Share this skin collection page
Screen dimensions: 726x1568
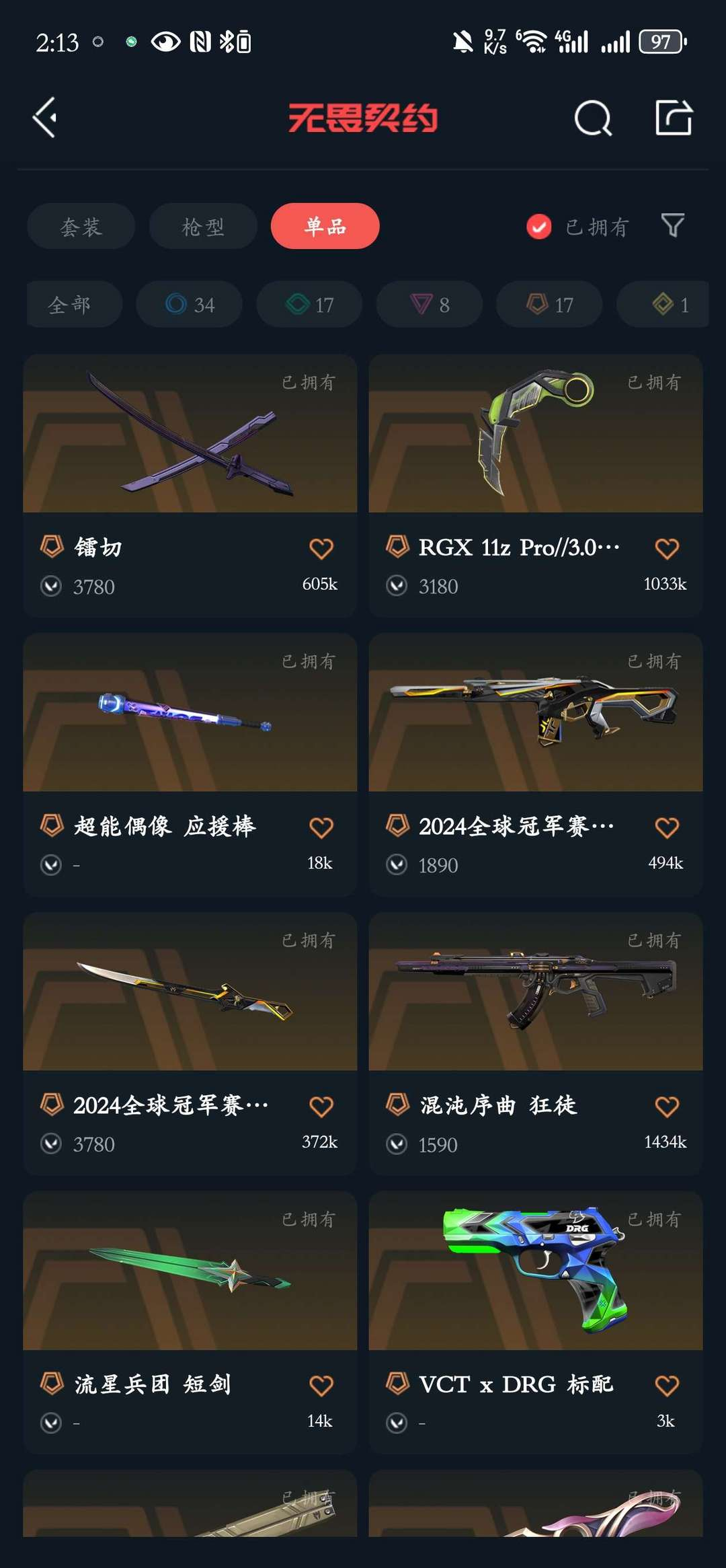[674, 118]
